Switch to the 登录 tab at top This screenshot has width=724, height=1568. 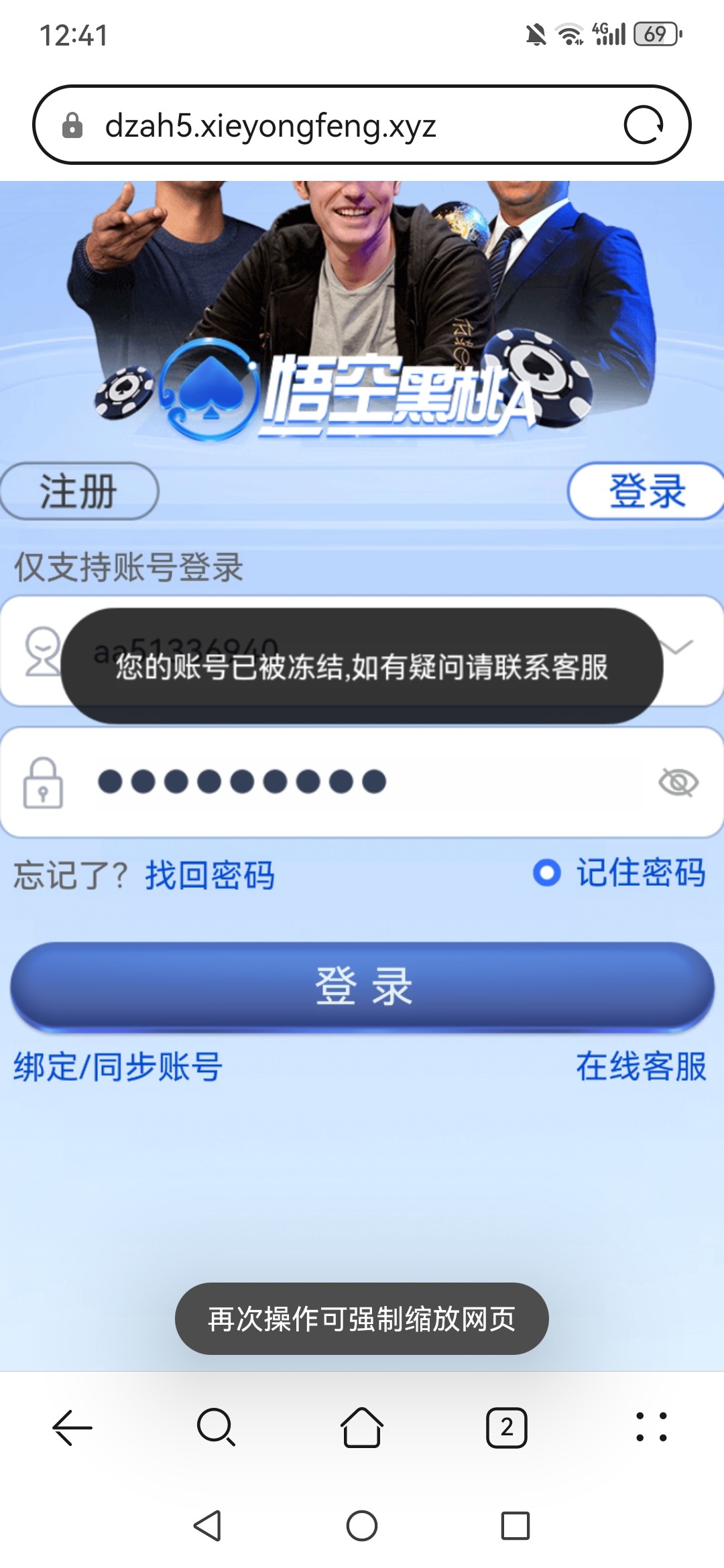[646, 491]
